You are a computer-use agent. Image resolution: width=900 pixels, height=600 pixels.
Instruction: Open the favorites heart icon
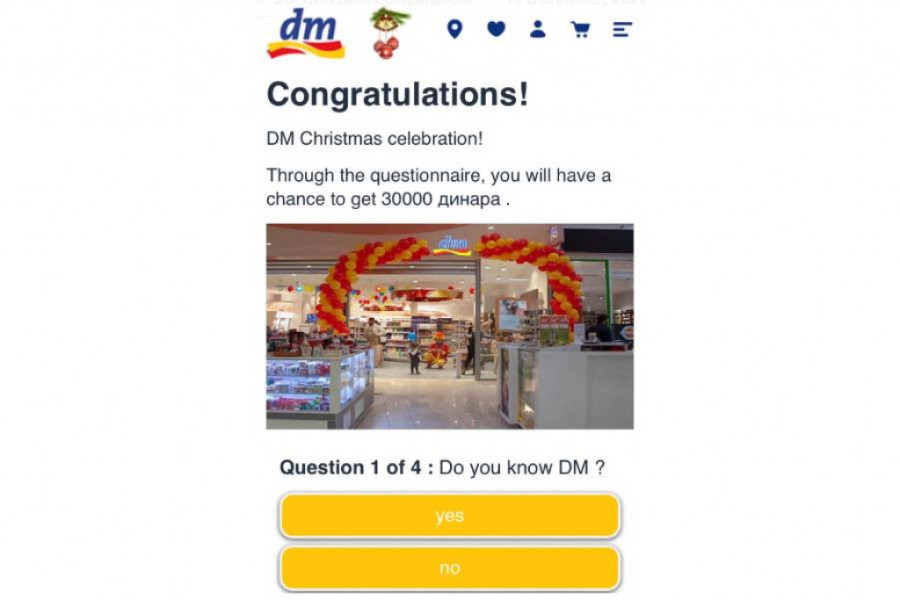tap(496, 29)
